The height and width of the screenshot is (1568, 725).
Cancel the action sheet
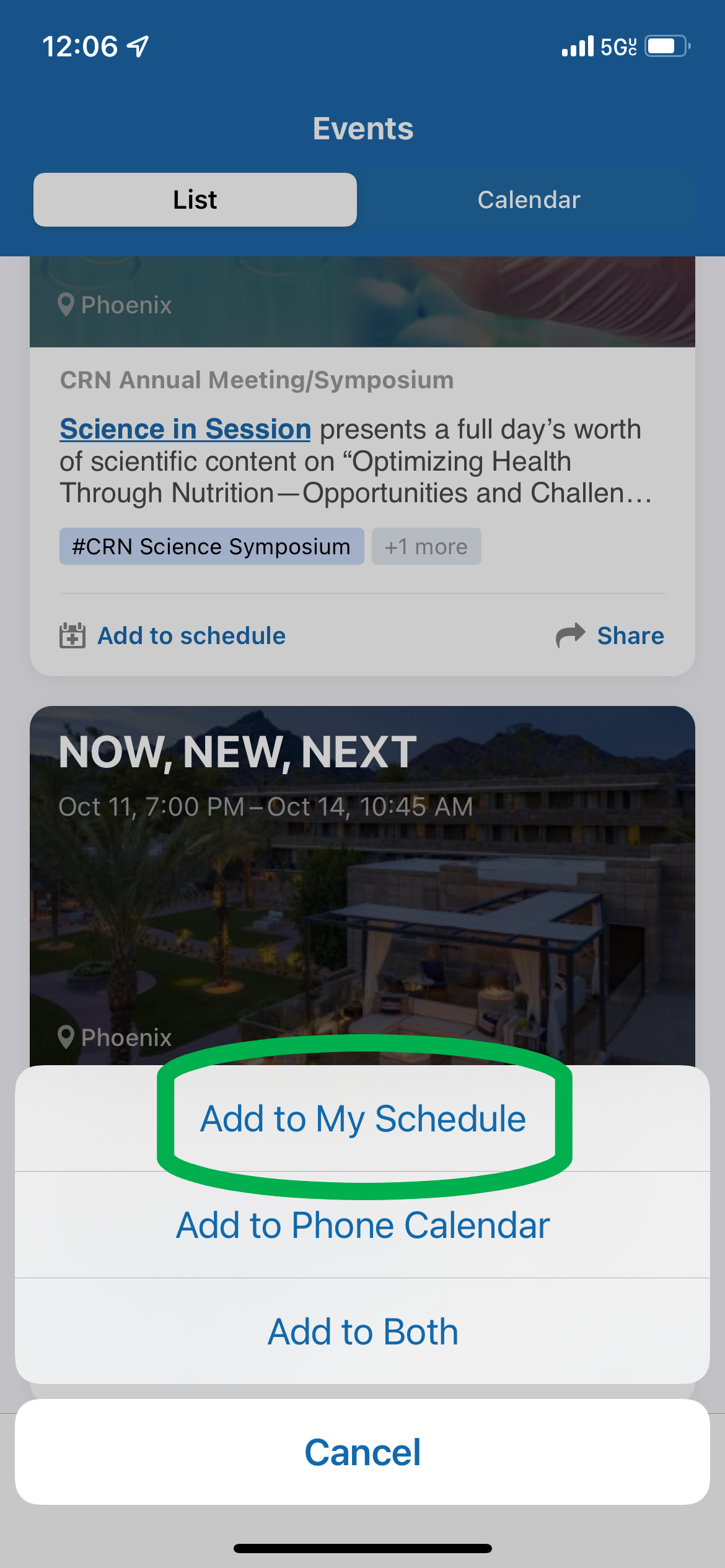coord(362,1452)
